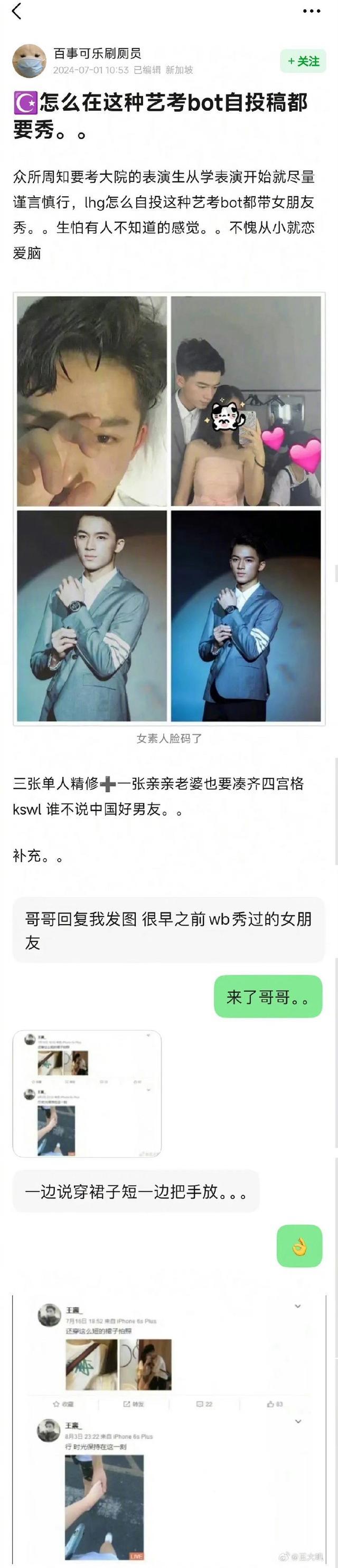Open the profile of 百事可乐刷厕员
The width and height of the screenshot is (338, 1568).
pyautogui.click(x=97, y=53)
